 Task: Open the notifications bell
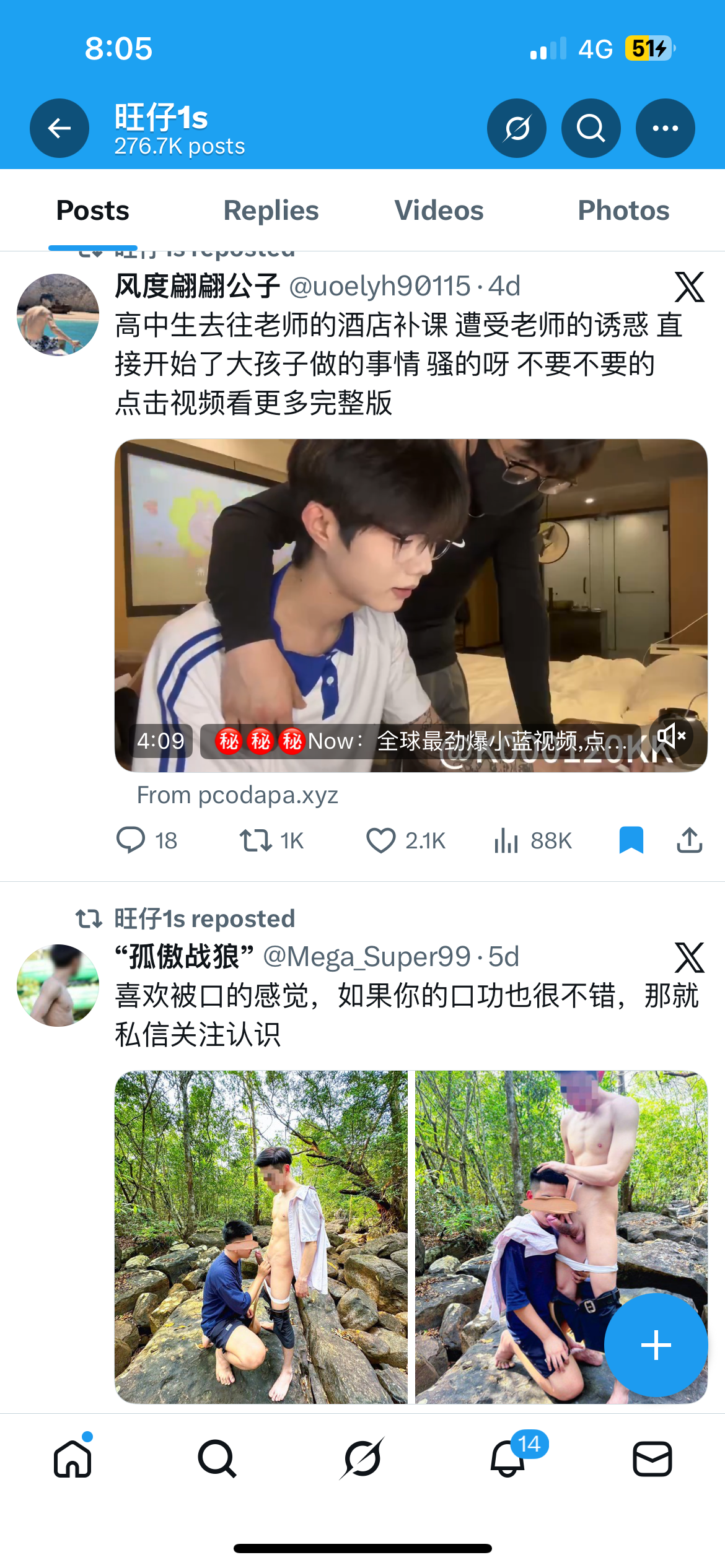click(507, 1459)
